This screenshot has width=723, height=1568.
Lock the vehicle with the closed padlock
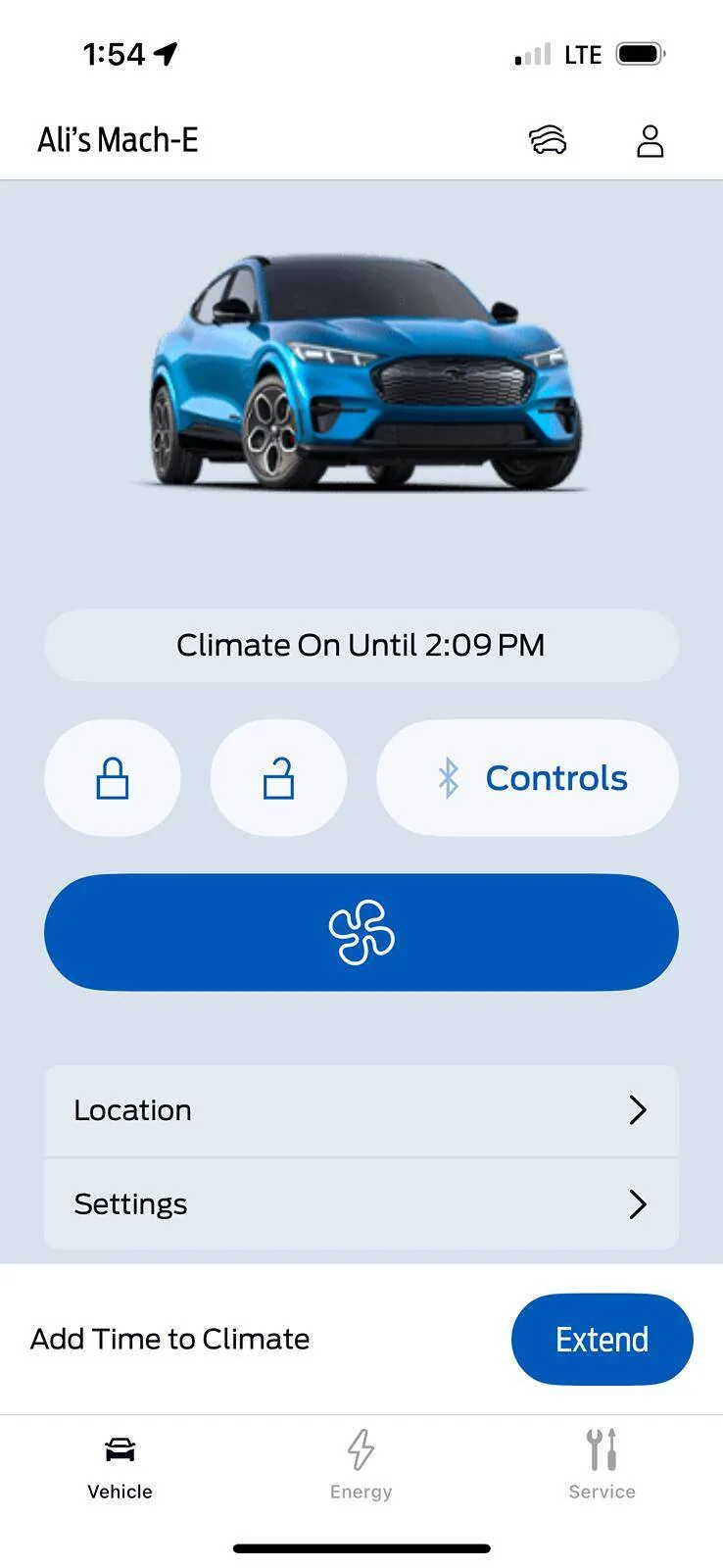[113, 778]
